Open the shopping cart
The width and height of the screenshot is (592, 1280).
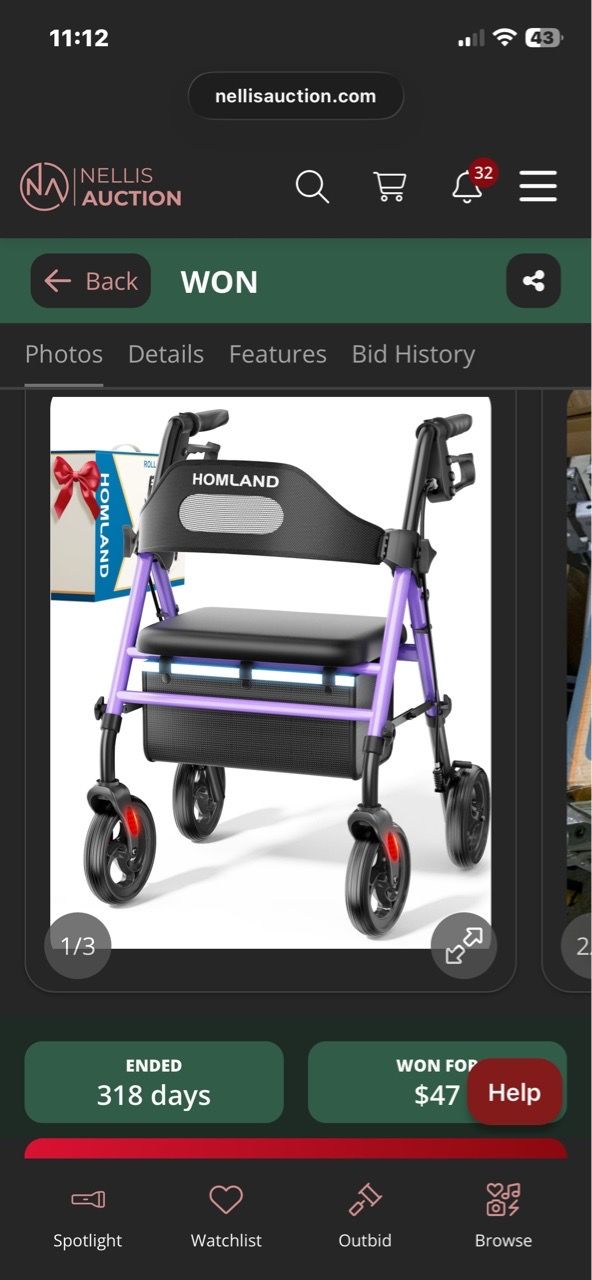click(x=389, y=187)
